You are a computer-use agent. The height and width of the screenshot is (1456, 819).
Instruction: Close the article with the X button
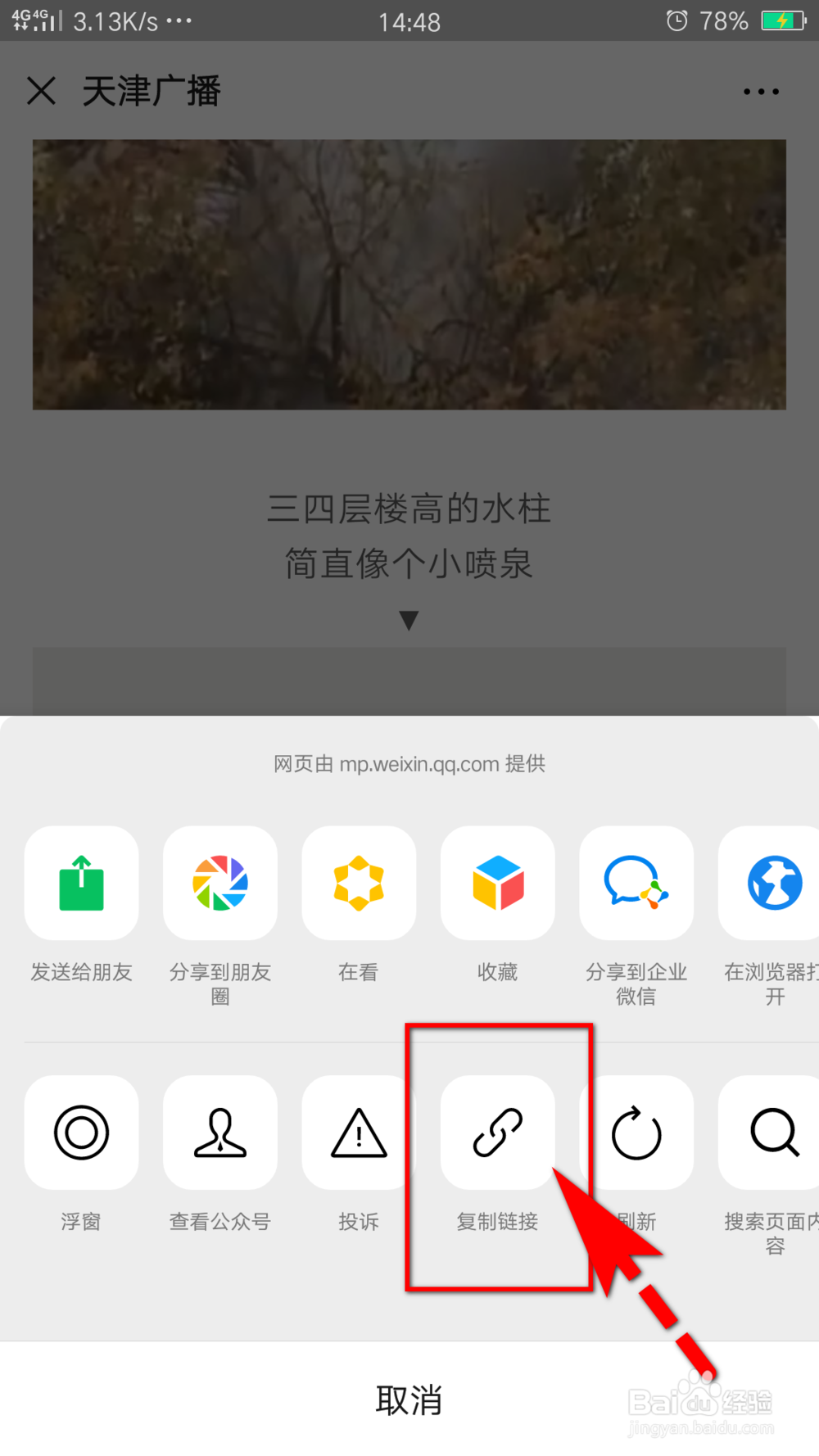click(x=41, y=92)
